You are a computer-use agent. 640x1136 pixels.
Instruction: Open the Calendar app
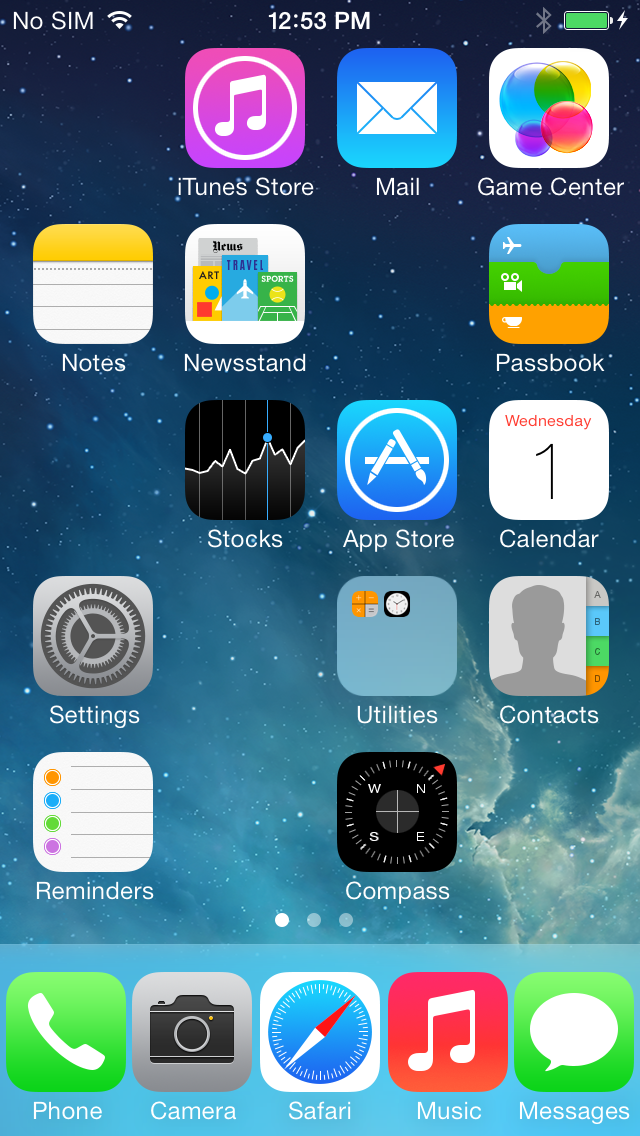pos(549,460)
